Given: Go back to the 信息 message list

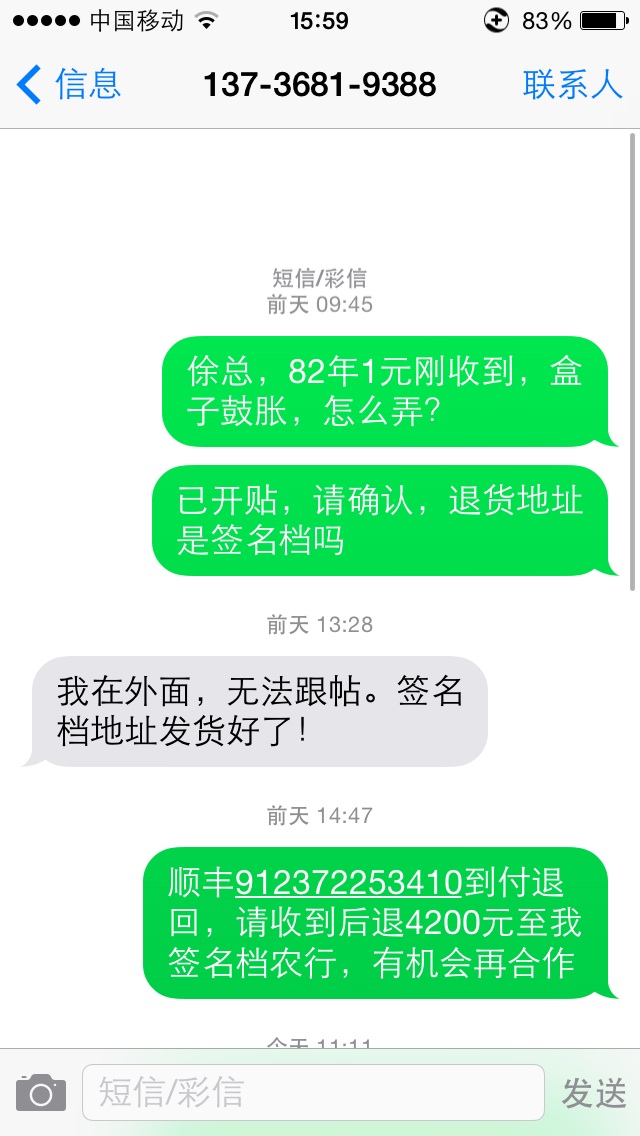Looking at the screenshot, I should click(x=68, y=84).
